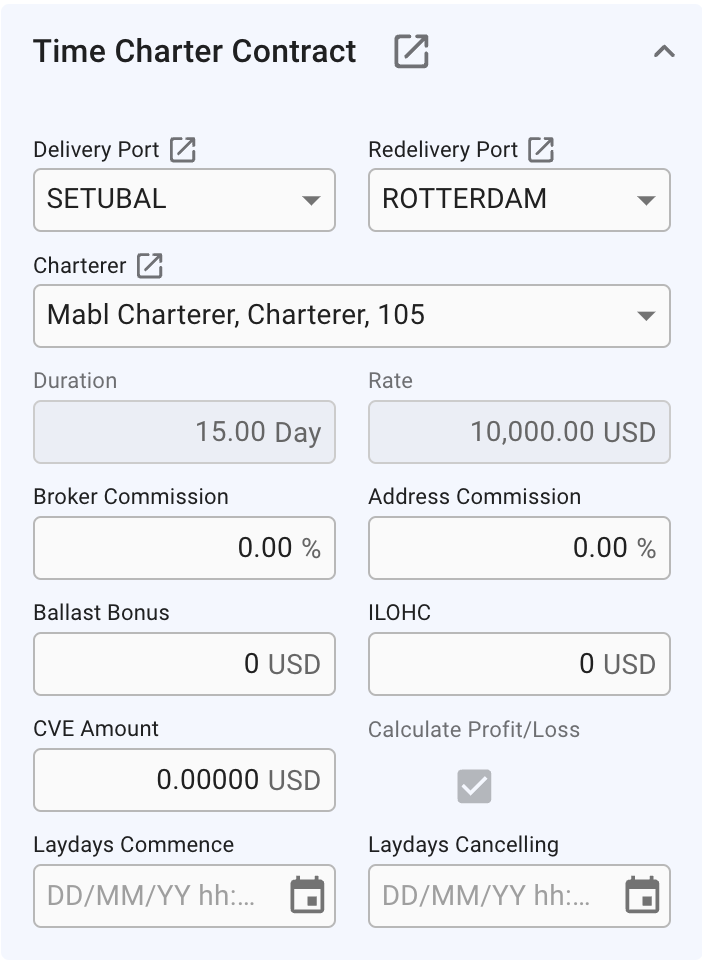This screenshot has width=702, height=966.
Task: Open the Charterer external link icon
Action: click(150, 266)
